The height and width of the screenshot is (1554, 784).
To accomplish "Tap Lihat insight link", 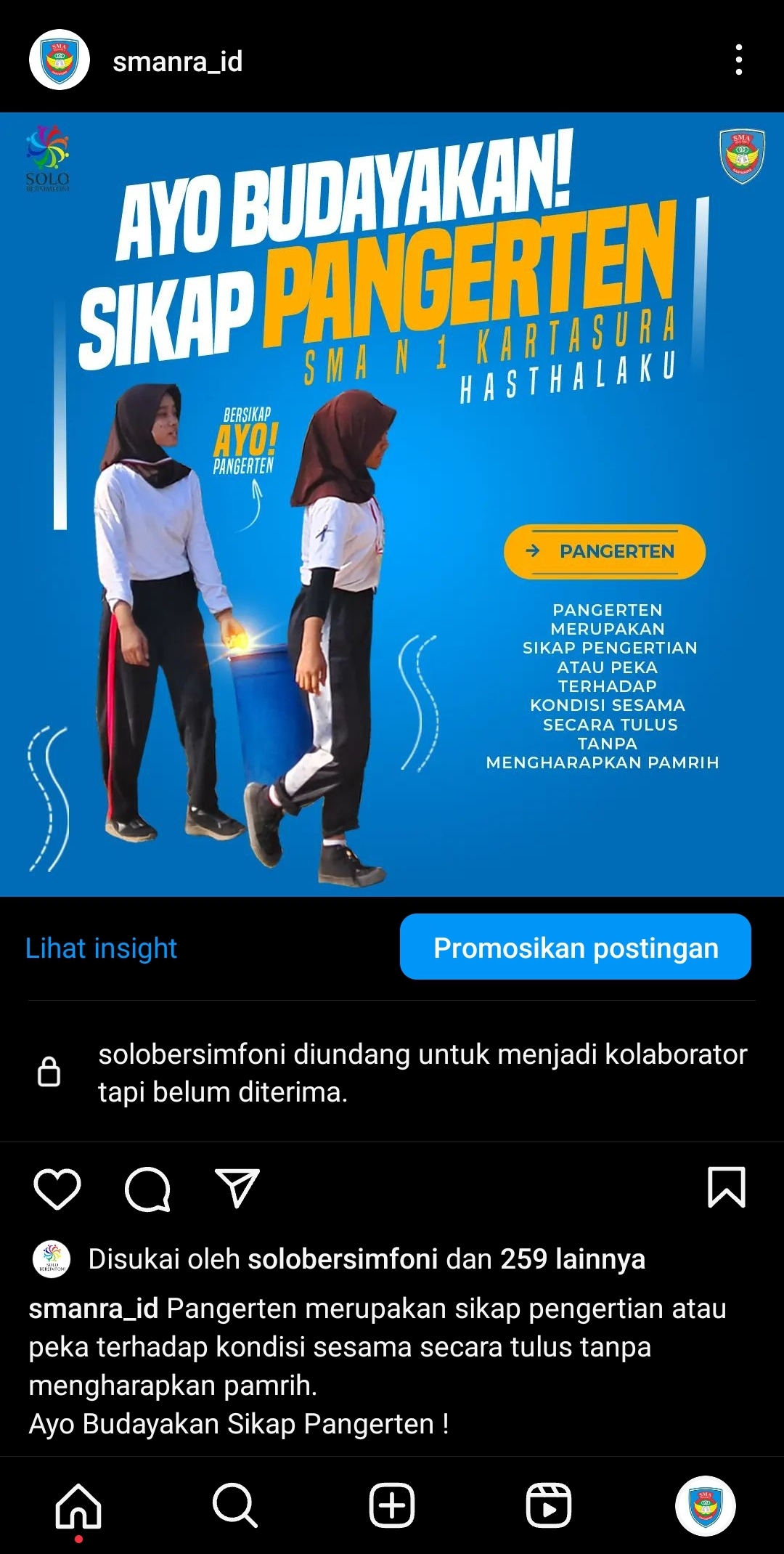I will [x=101, y=948].
